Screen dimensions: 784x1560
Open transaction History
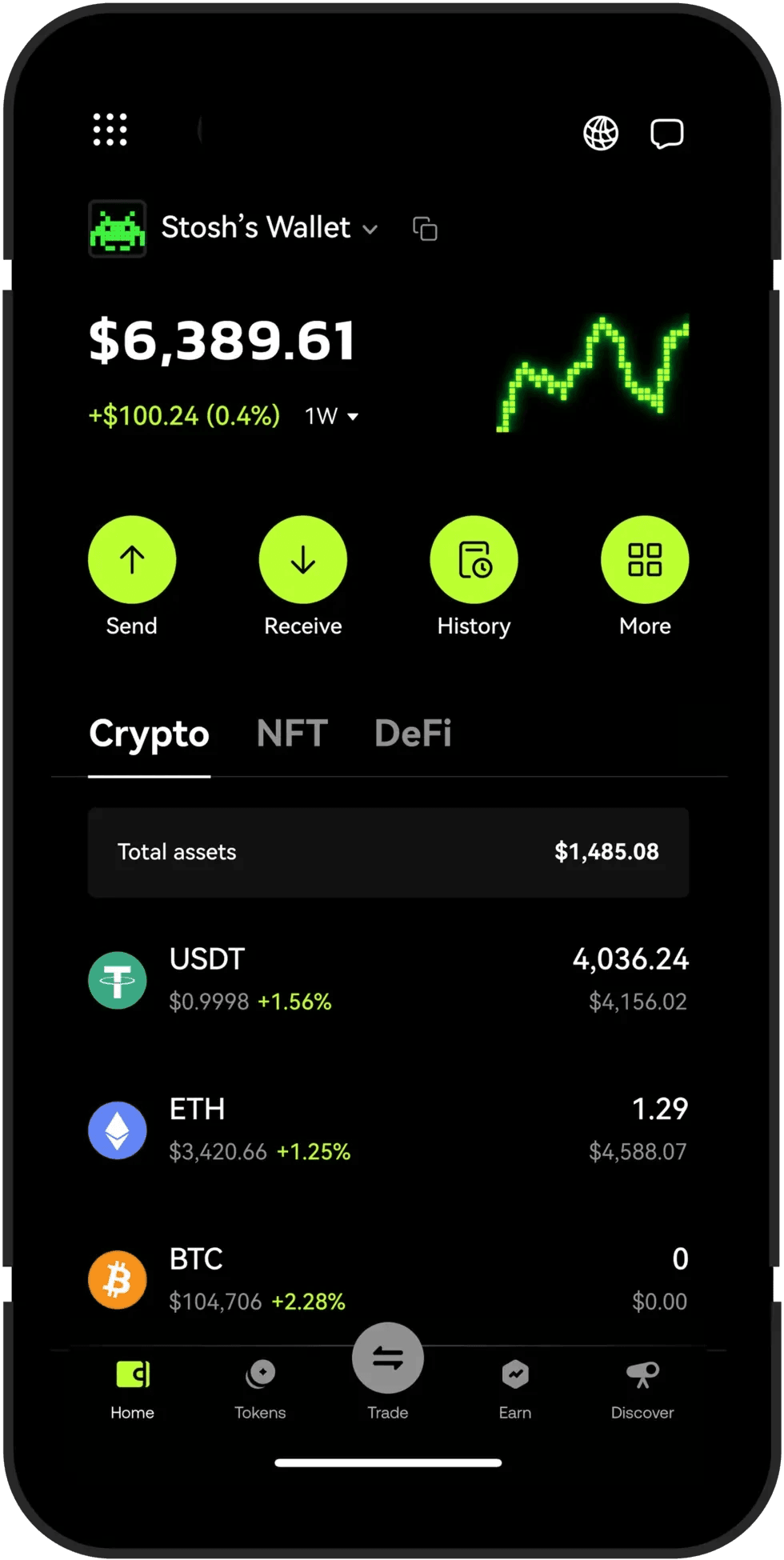pyautogui.click(x=474, y=560)
